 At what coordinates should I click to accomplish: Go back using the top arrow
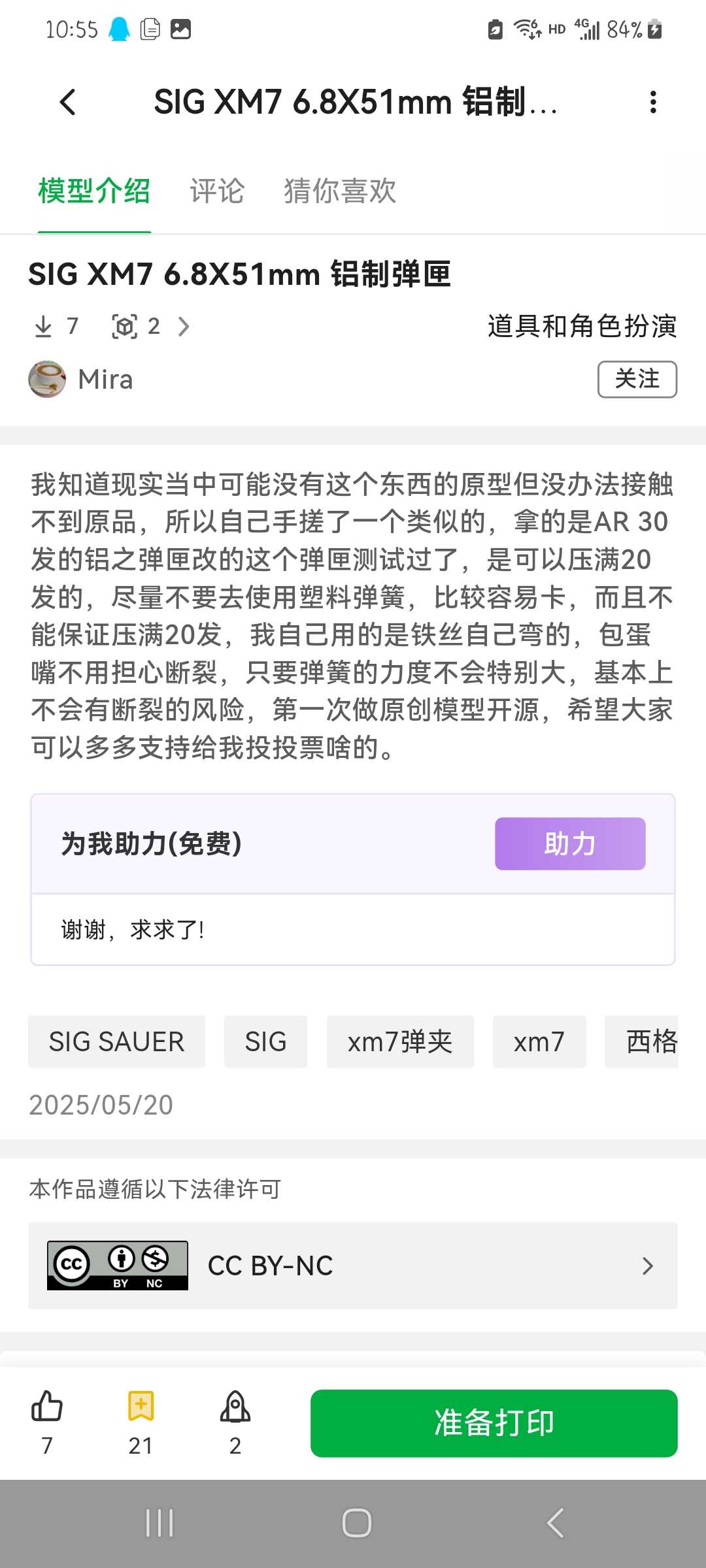pos(68,102)
